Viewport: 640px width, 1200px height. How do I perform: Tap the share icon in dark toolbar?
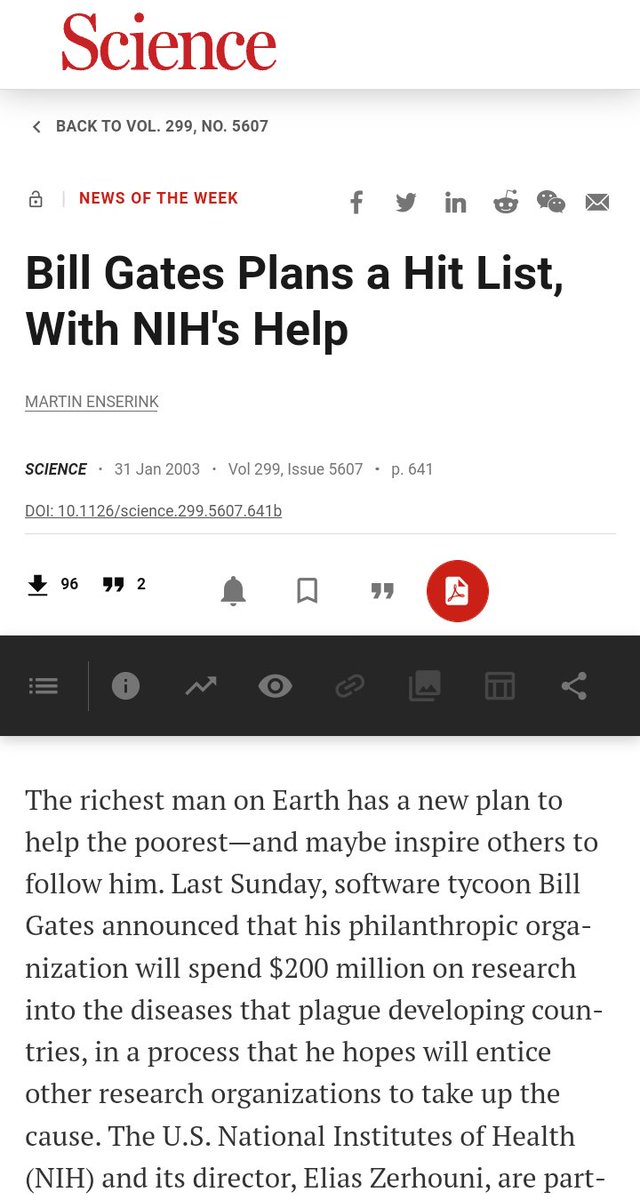(x=574, y=686)
